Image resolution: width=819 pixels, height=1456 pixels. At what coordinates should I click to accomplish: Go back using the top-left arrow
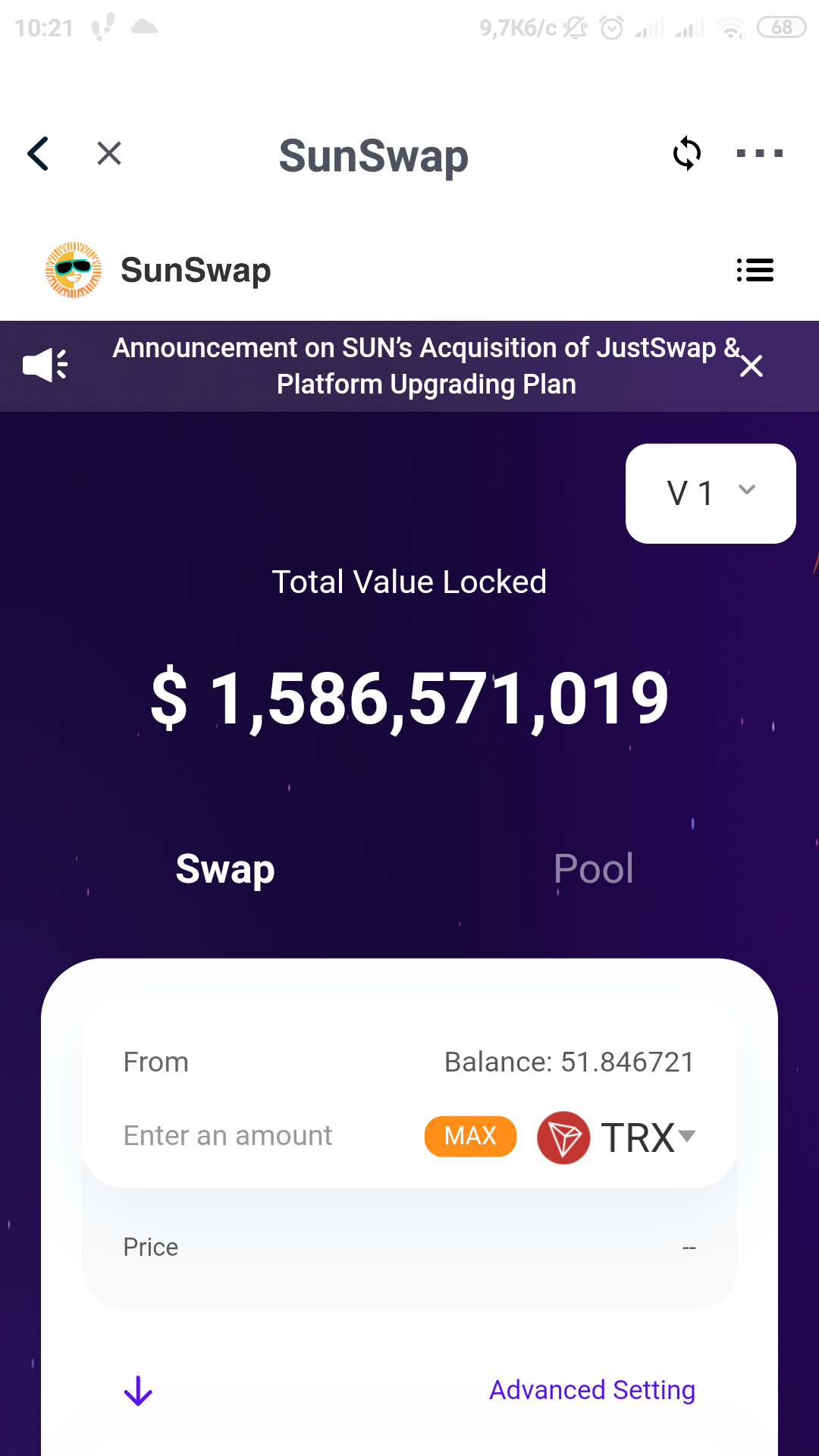click(38, 154)
